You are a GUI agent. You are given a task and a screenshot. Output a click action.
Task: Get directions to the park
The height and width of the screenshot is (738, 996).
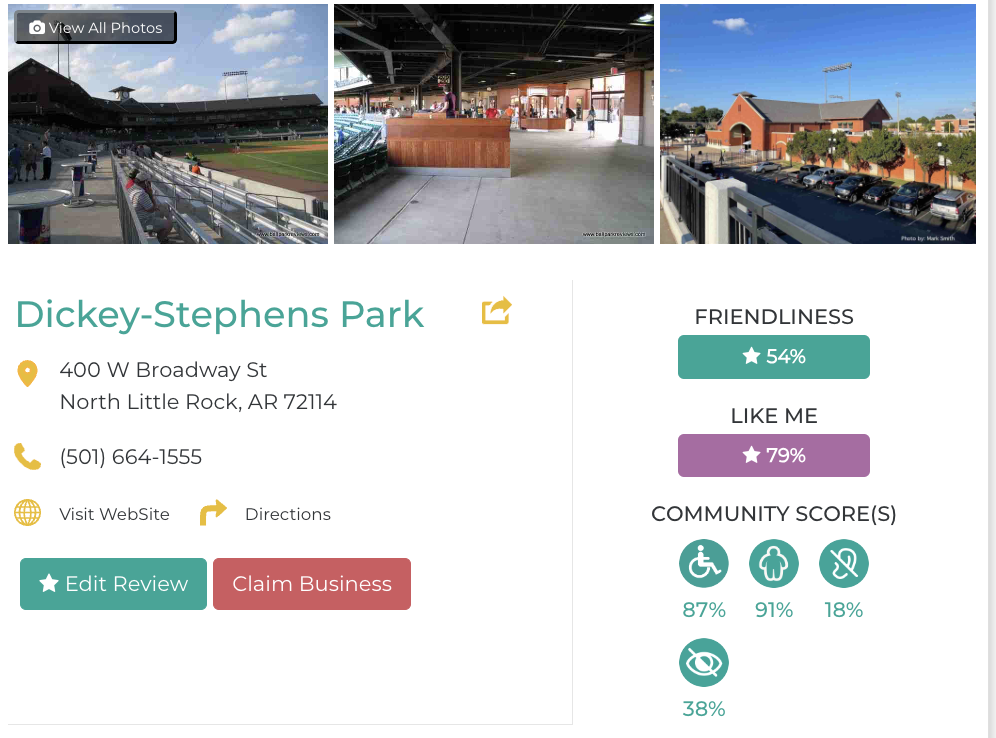tap(287, 514)
